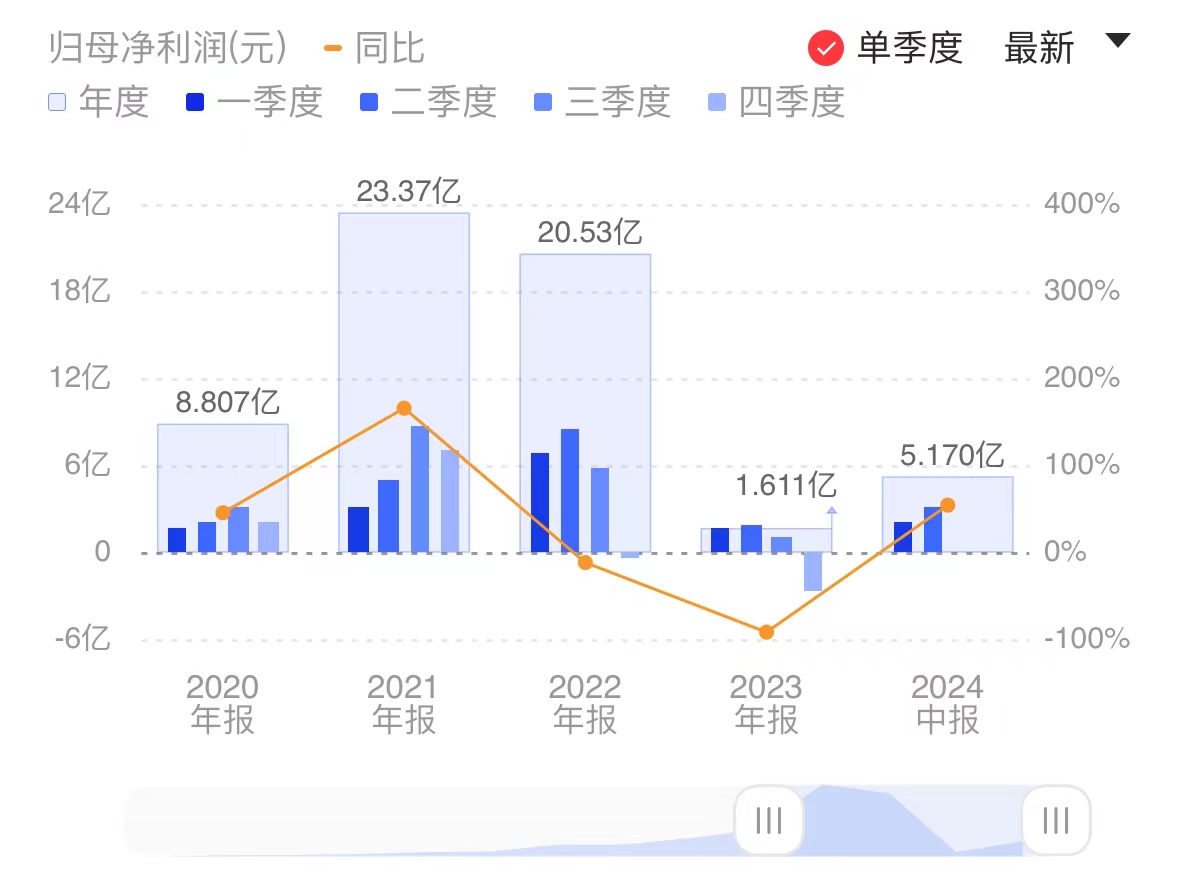The width and height of the screenshot is (1179, 893).
Task: Hide the 四季度 series in the legend
Action: point(776,102)
